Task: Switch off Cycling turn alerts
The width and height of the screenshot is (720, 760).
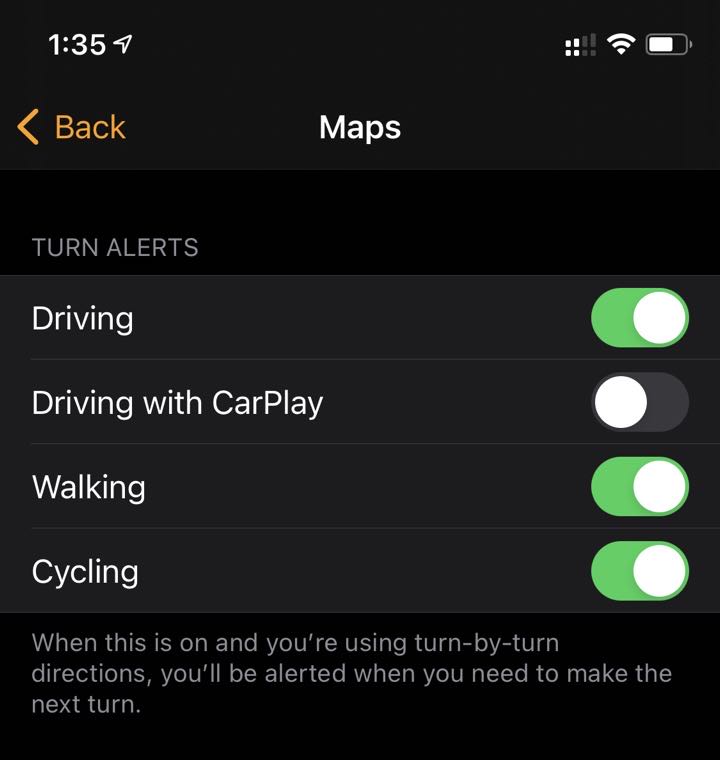Action: tap(640, 571)
